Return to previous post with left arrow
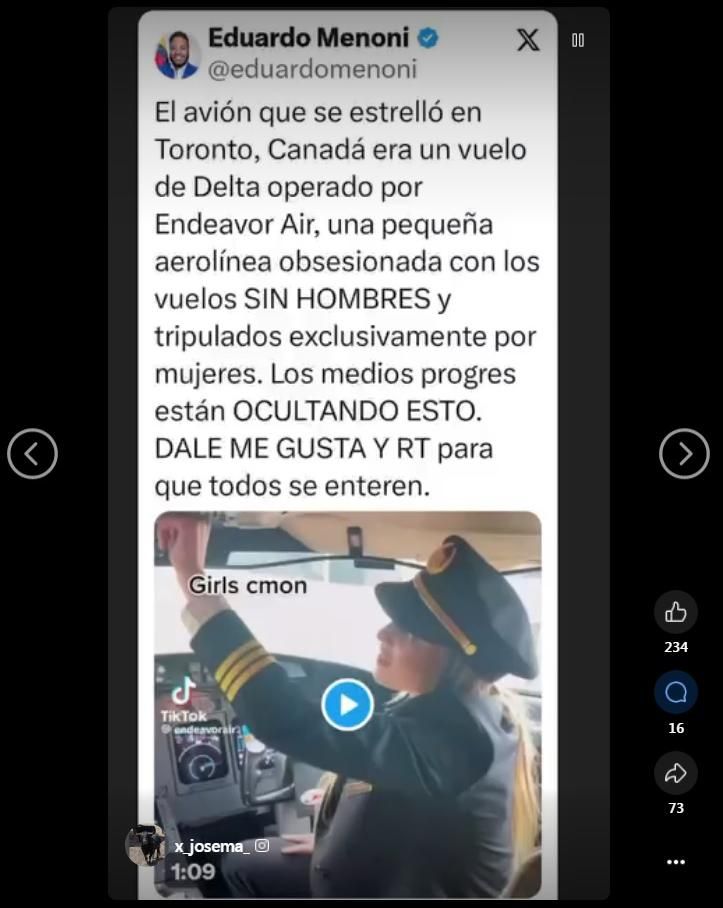The image size is (723, 908). (33, 453)
